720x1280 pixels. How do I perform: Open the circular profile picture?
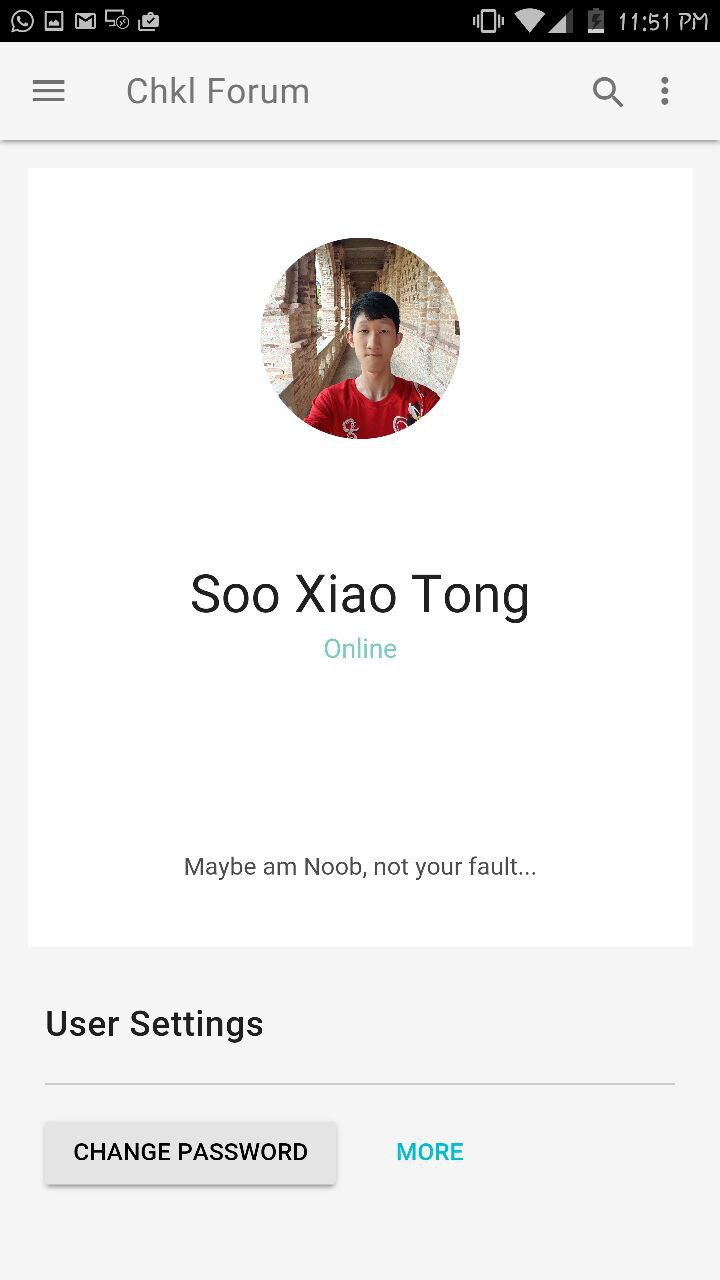pyautogui.click(x=360, y=338)
